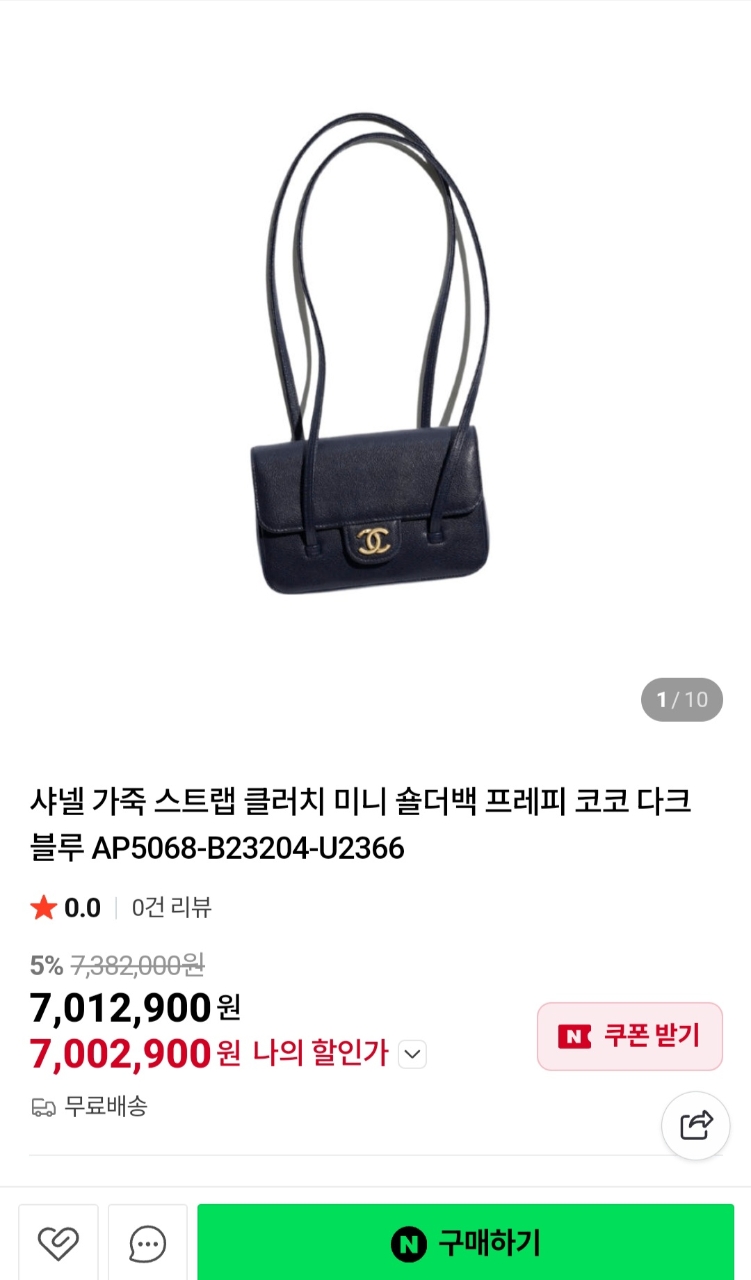Expand the 나의 할인가 price details

tap(412, 1054)
